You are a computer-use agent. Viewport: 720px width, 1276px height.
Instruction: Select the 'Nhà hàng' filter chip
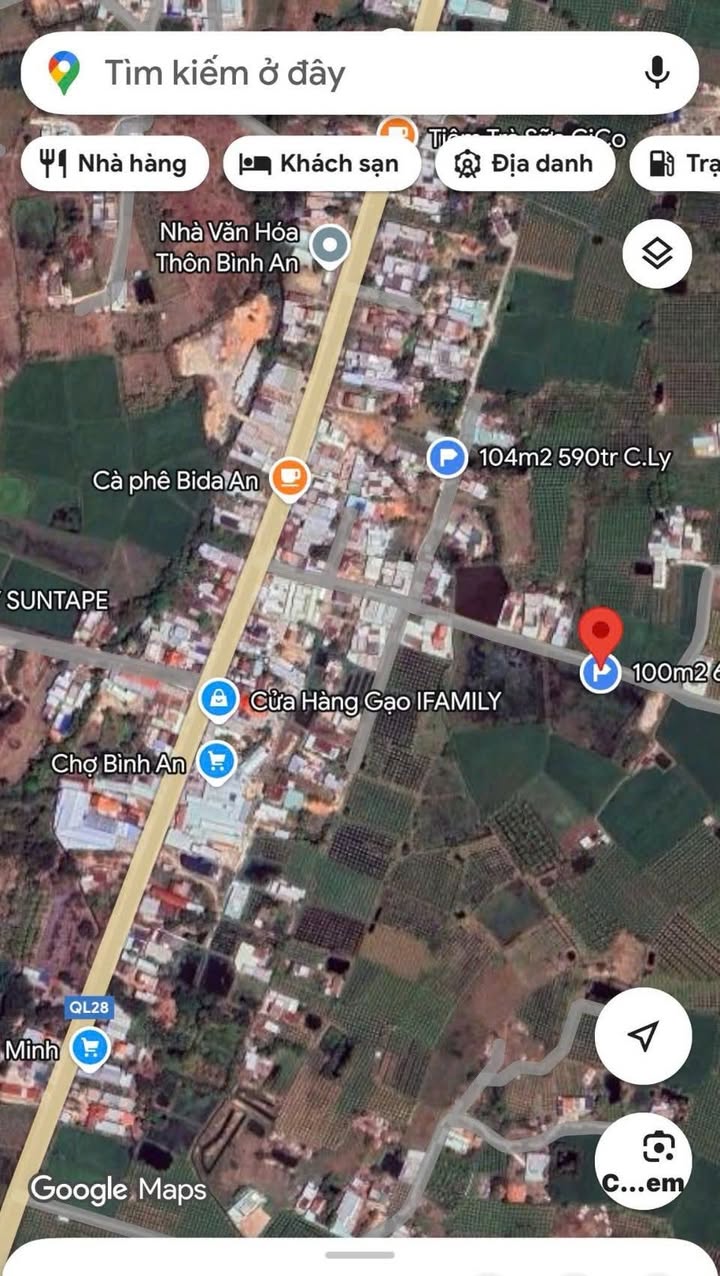pos(114,164)
